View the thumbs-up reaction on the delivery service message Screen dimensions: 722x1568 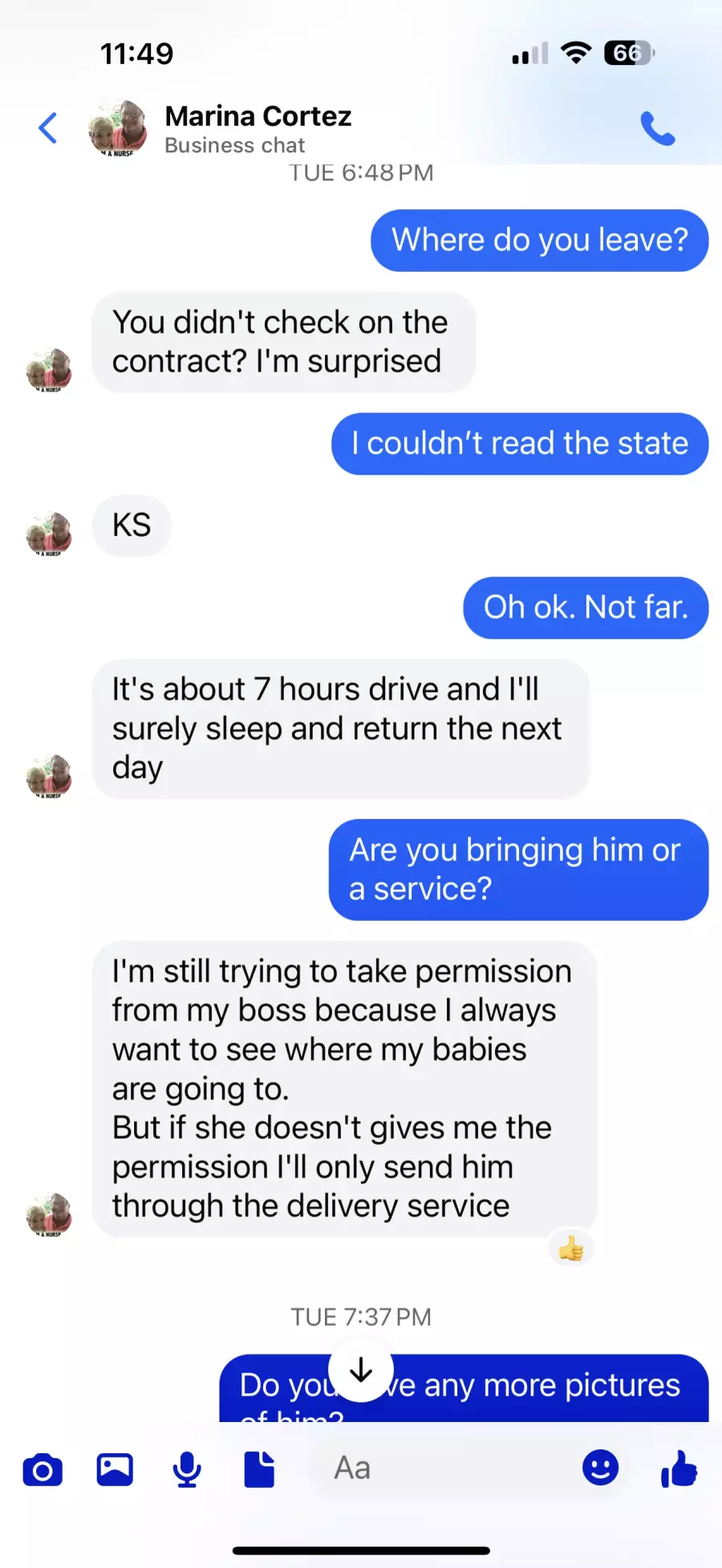[x=571, y=1249]
